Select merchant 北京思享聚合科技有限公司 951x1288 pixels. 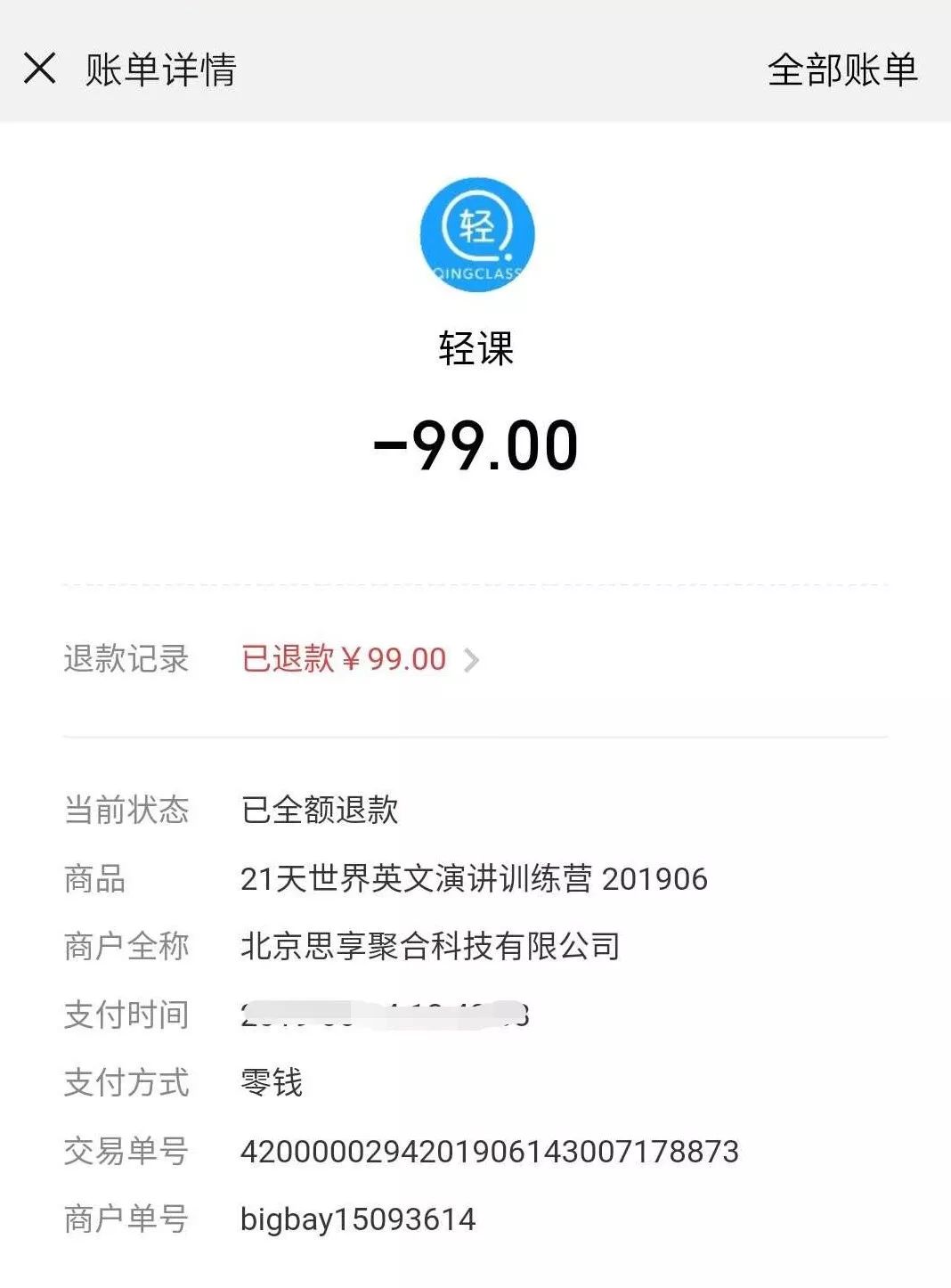point(431,944)
